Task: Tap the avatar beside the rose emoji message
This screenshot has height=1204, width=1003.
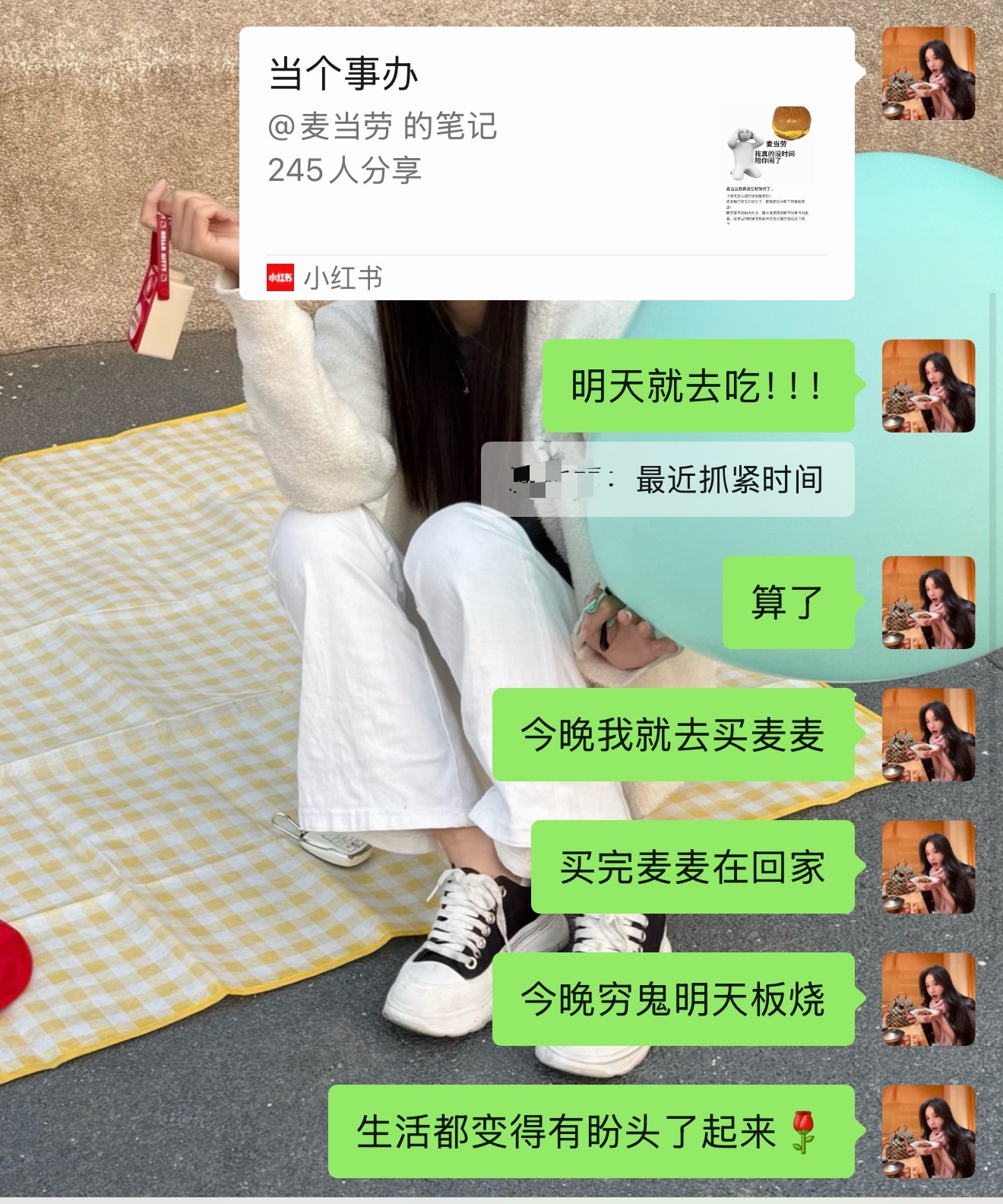Action: [929, 1133]
